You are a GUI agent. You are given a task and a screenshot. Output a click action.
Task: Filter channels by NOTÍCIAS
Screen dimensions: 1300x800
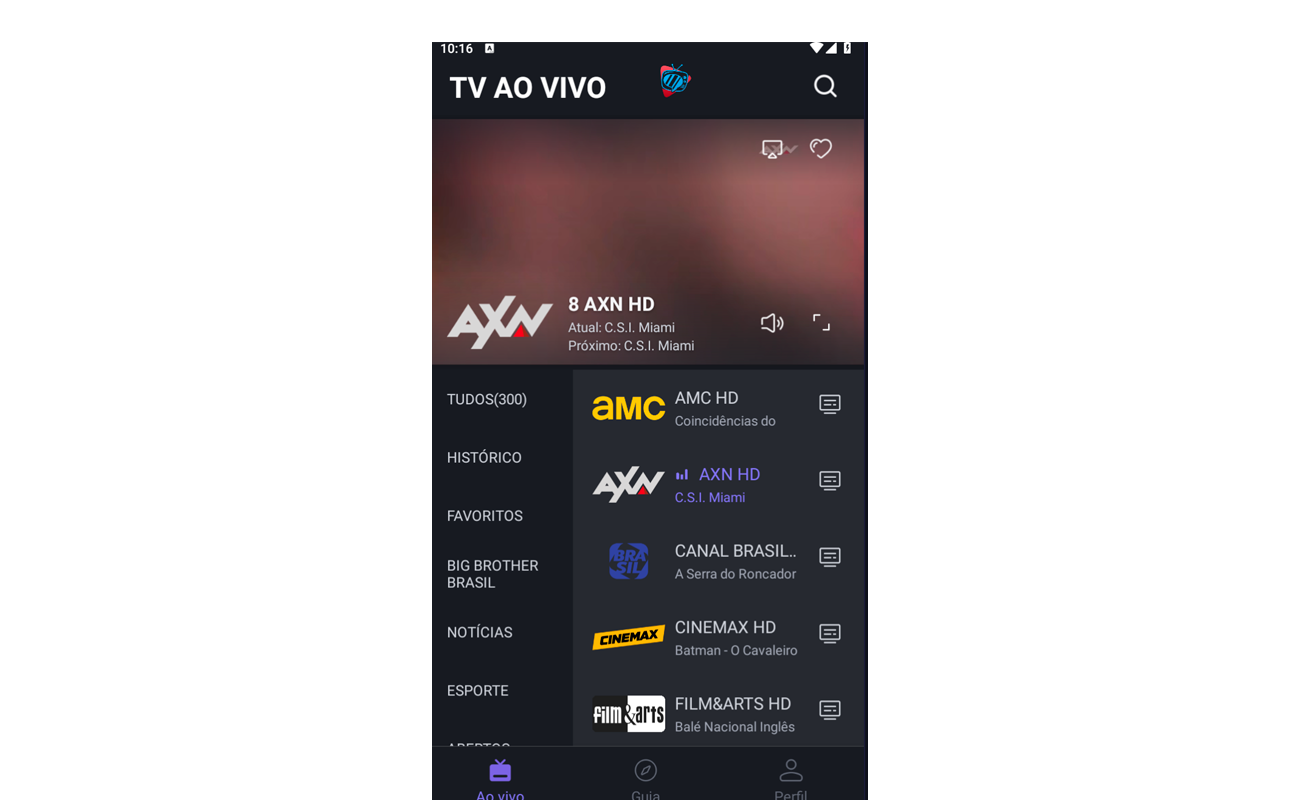tap(480, 632)
